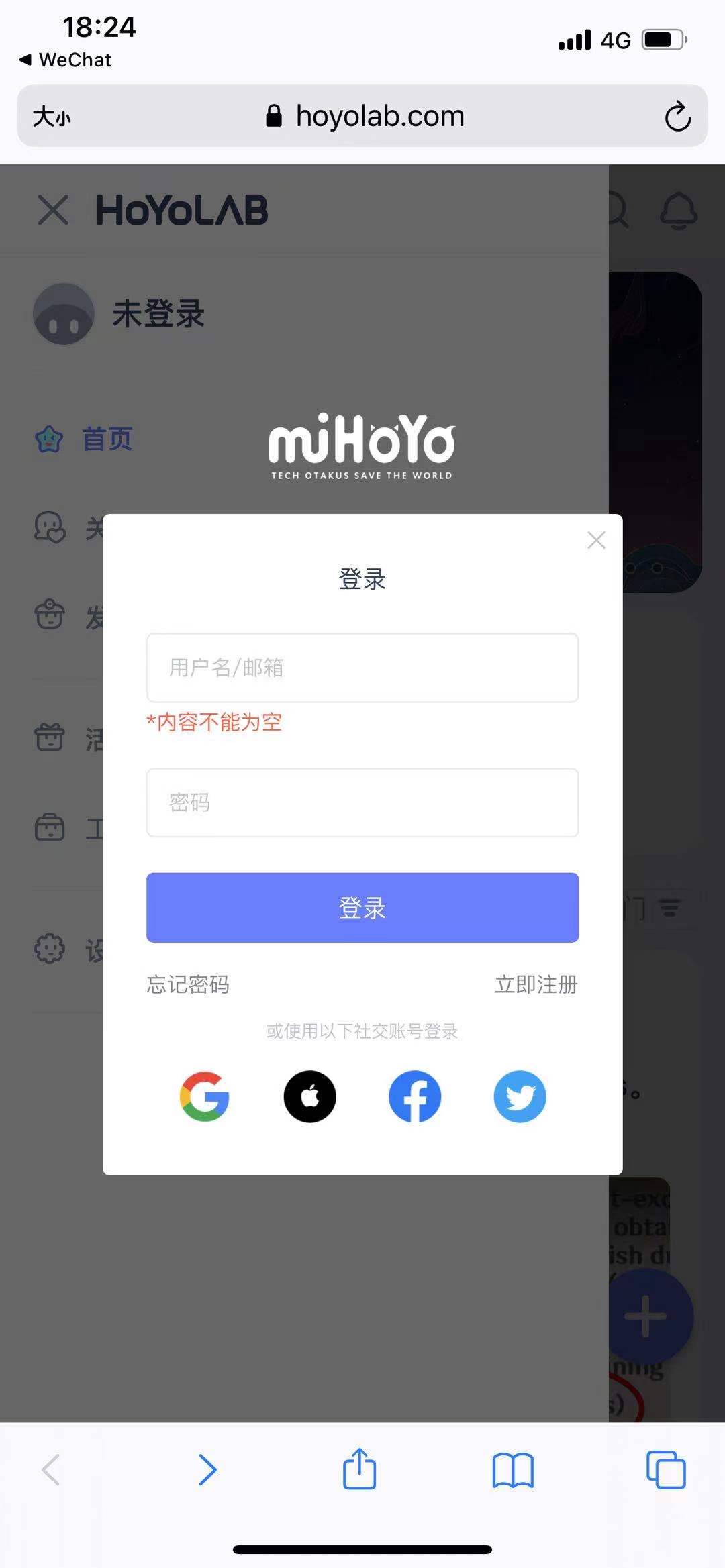
Task: Close the login dialog
Action: [595, 540]
